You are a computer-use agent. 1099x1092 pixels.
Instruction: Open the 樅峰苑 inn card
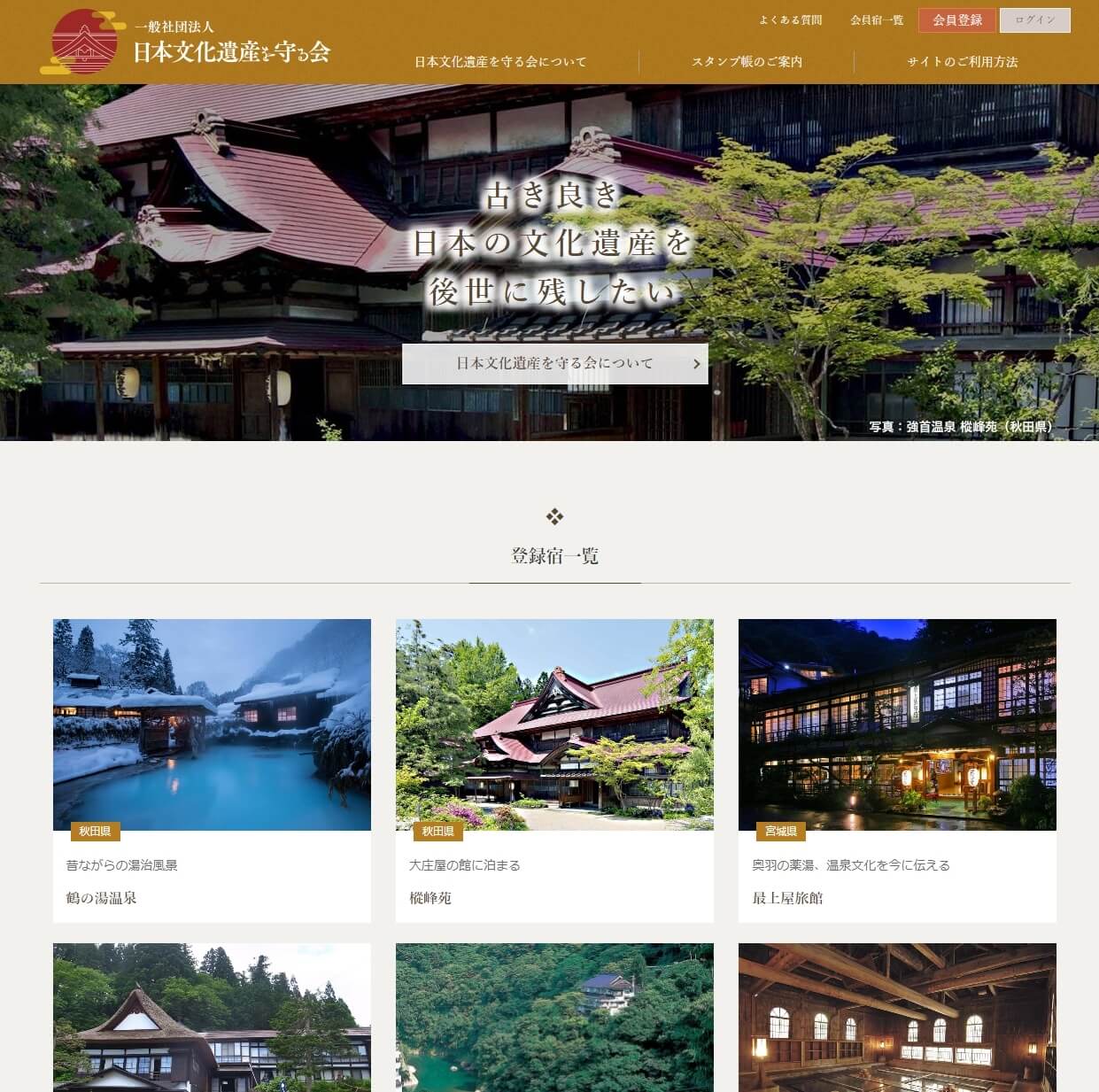point(554,770)
